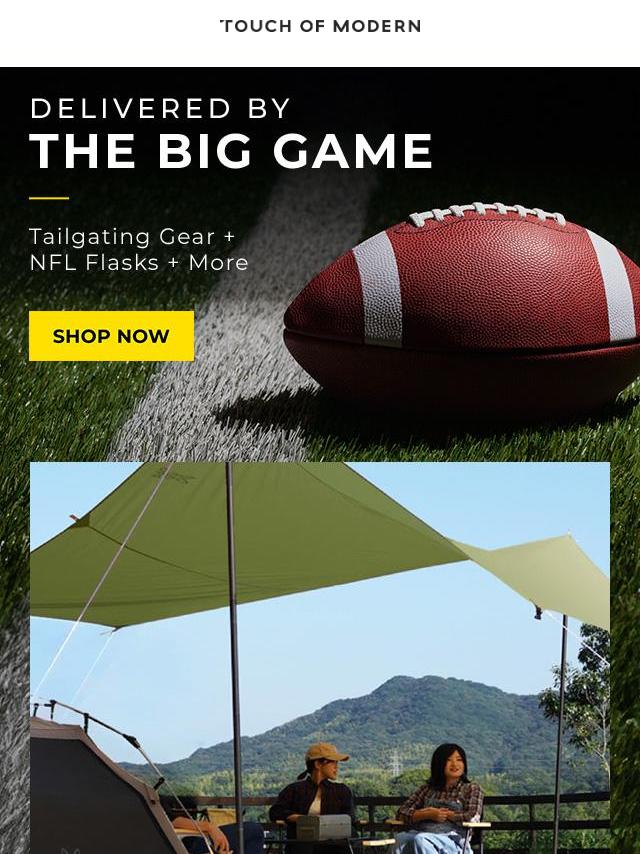Screen dimensions: 640x854
Task: Tap the yellow Shop Now button
Action: click(x=111, y=336)
